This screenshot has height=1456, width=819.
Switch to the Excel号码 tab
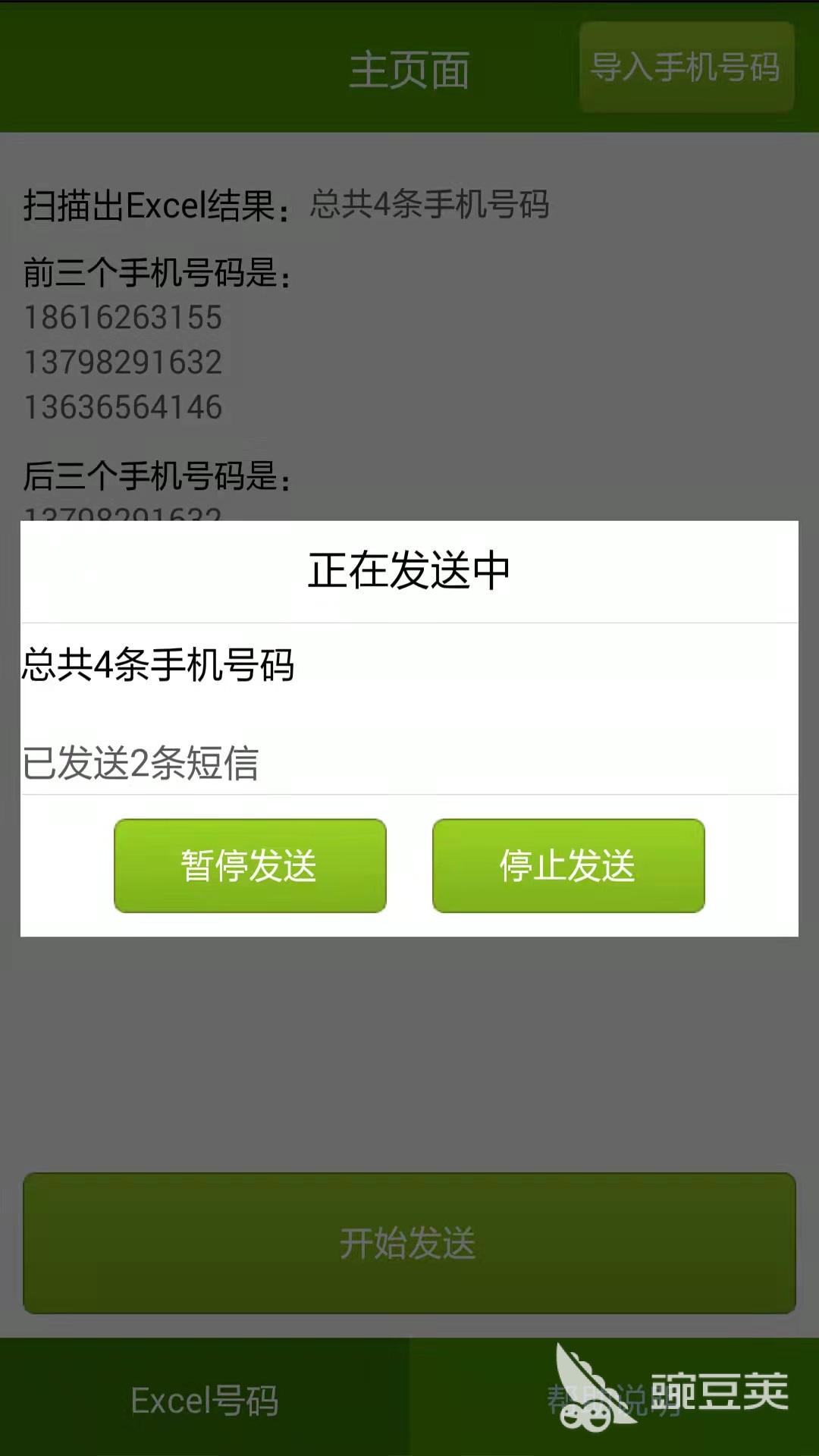[x=205, y=1400]
